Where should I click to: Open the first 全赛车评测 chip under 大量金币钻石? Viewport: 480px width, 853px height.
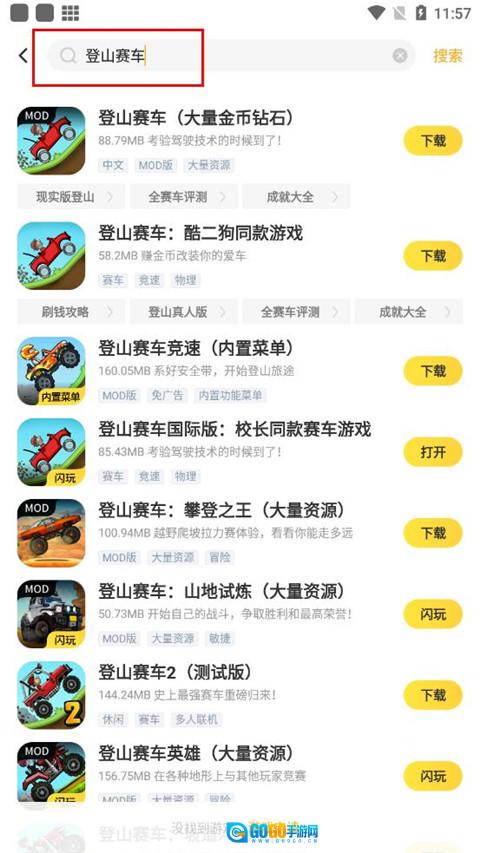click(183, 197)
